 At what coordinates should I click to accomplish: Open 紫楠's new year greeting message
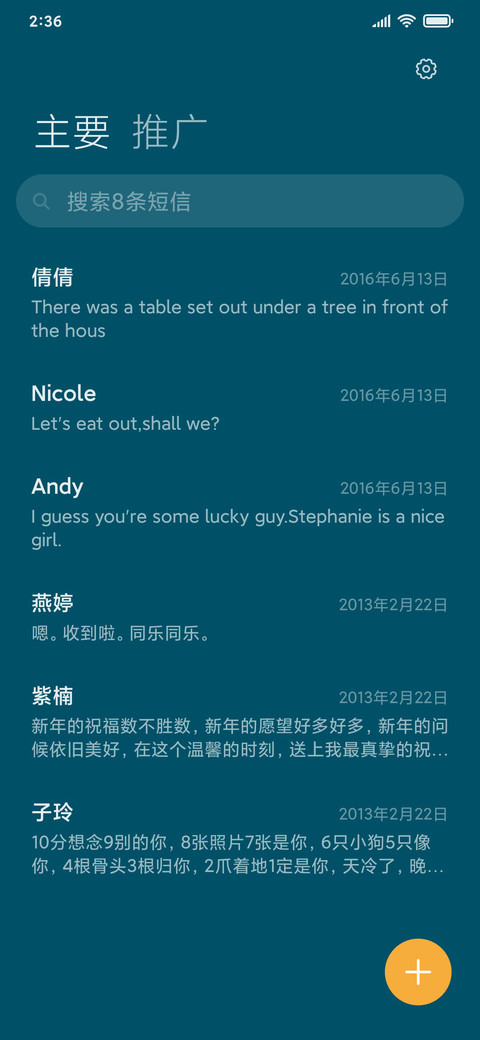pyautogui.click(x=240, y=724)
